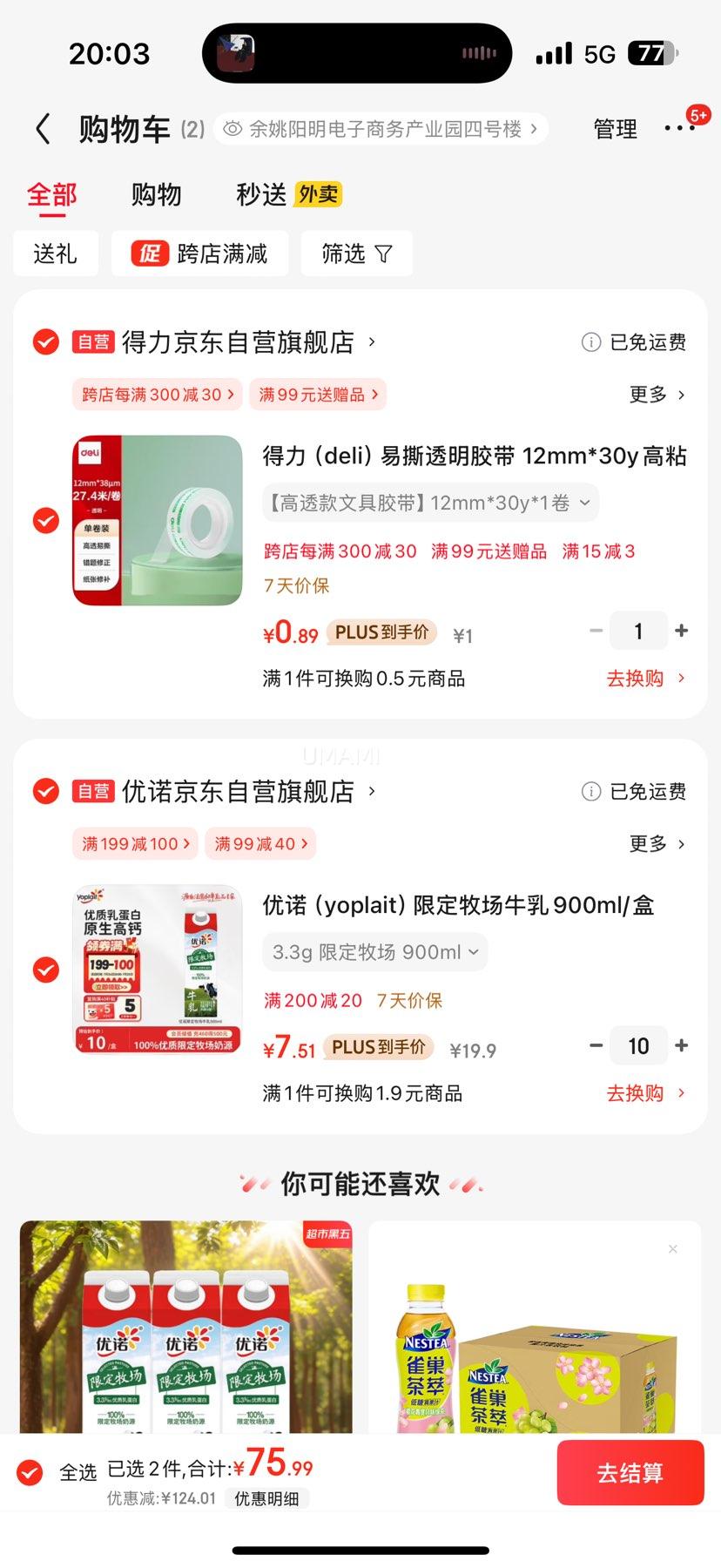Tap the 自营 badge on 优诺京东自营旗舰店

[92, 791]
